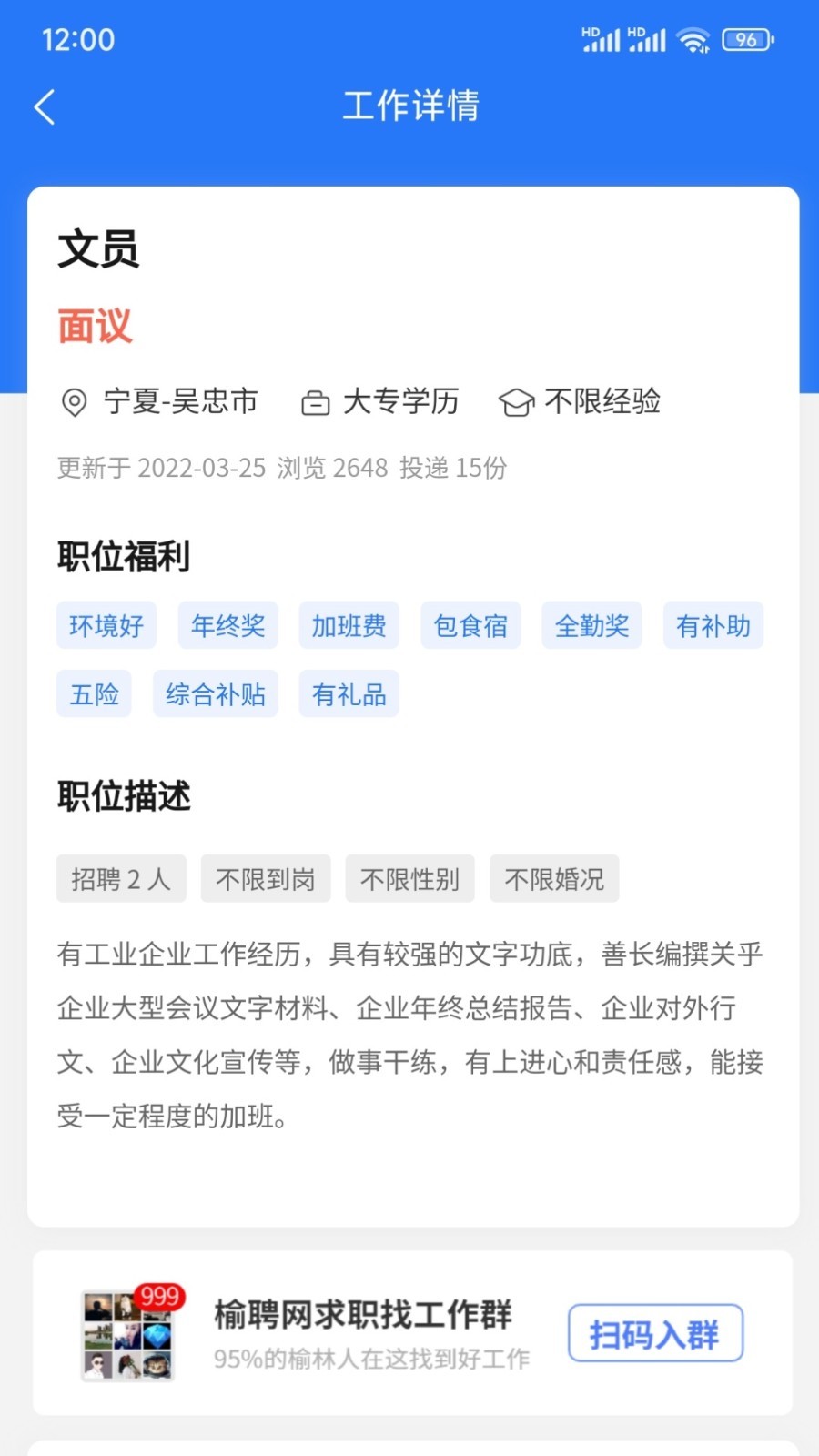The image size is (819, 1456).
Task: Select the 环境好 benefit tag
Action: pos(106,625)
